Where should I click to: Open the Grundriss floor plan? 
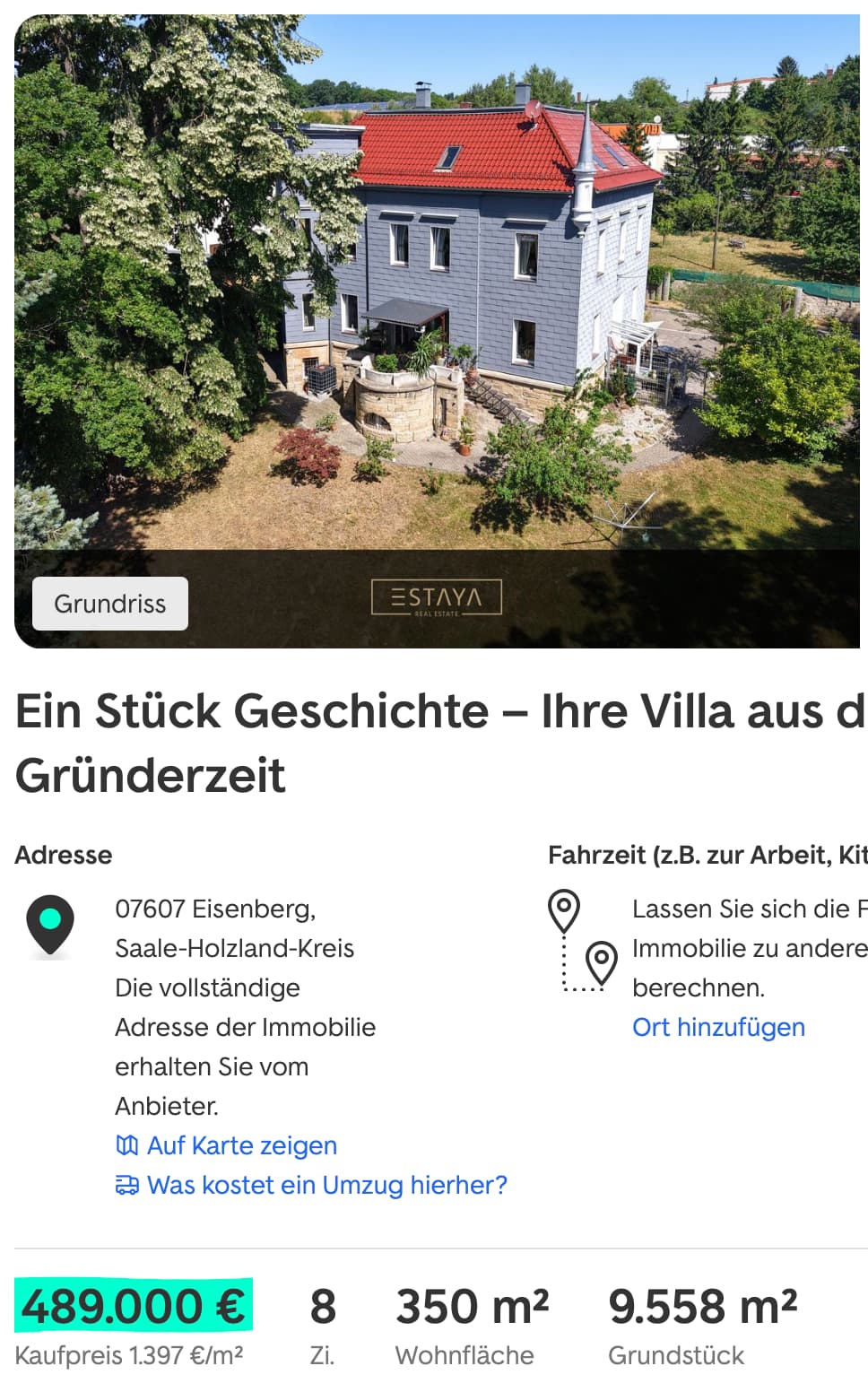110,604
